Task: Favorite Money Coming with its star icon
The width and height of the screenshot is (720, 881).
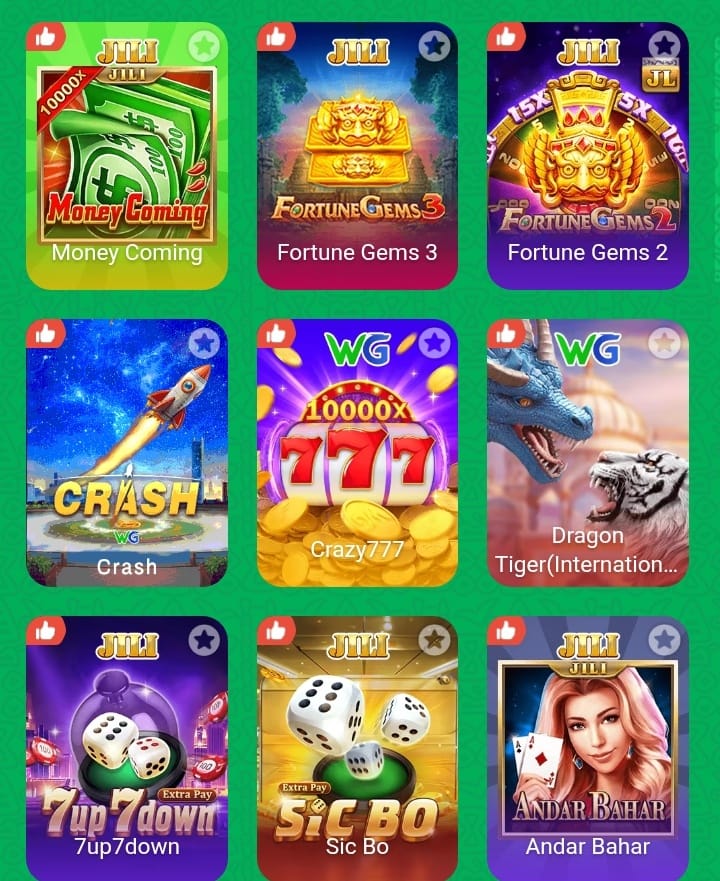Action: tap(204, 45)
